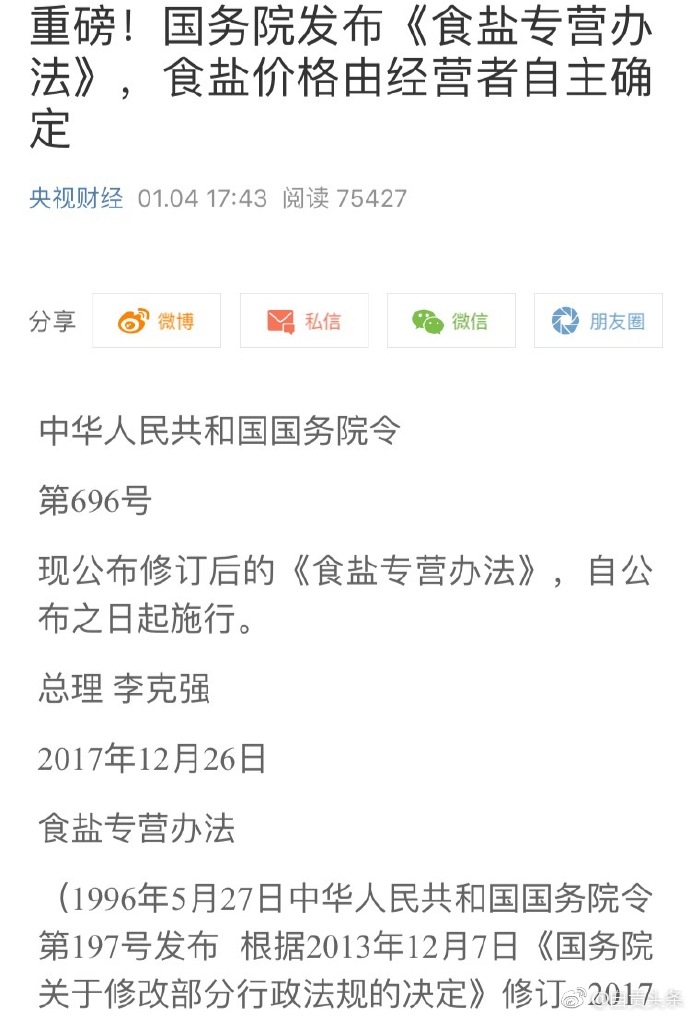
Task: Share the article to Weibo (微博)
Action: (156, 321)
